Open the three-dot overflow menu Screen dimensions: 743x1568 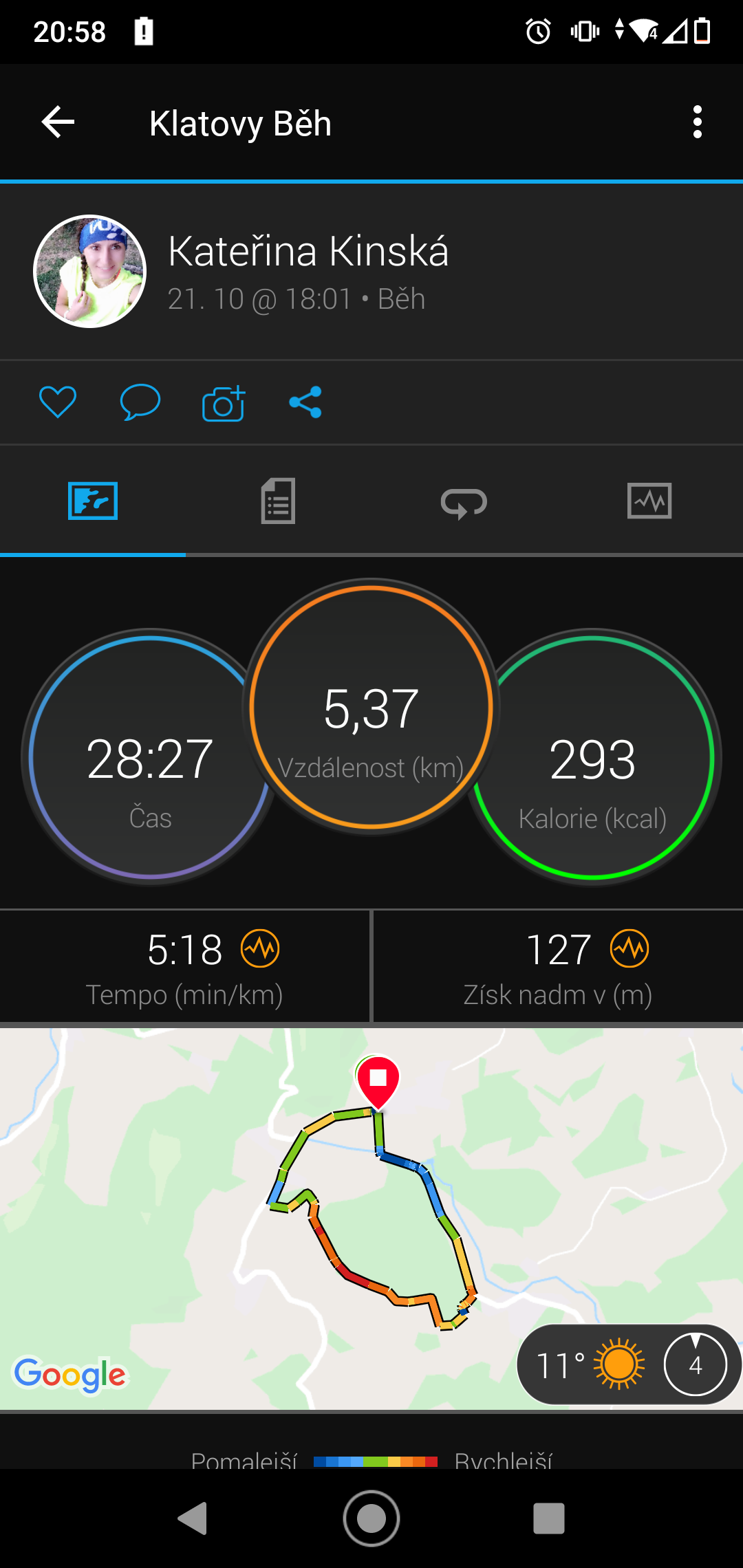[x=697, y=122]
